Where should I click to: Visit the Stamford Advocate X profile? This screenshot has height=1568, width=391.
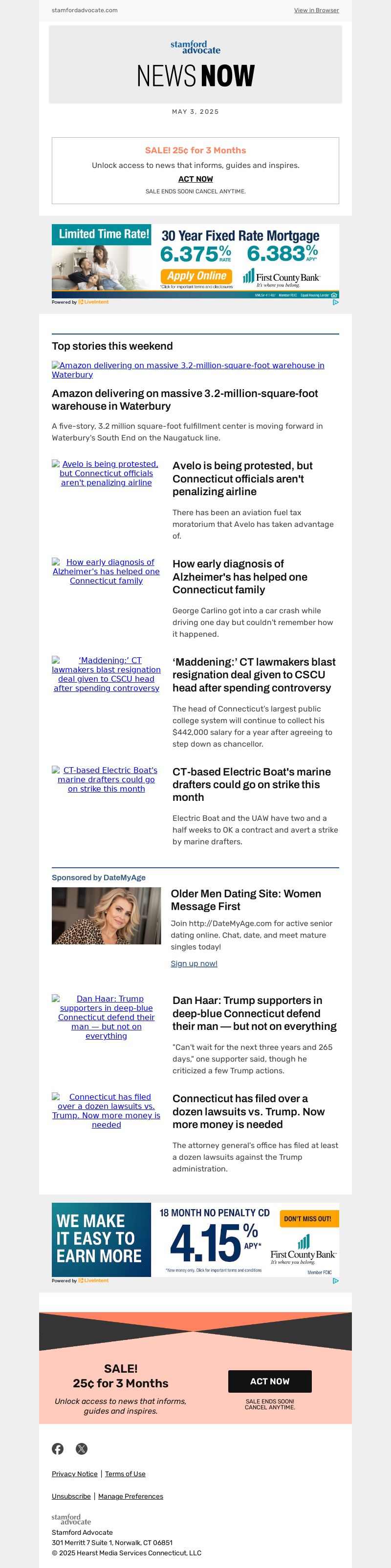pos(82,1448)
